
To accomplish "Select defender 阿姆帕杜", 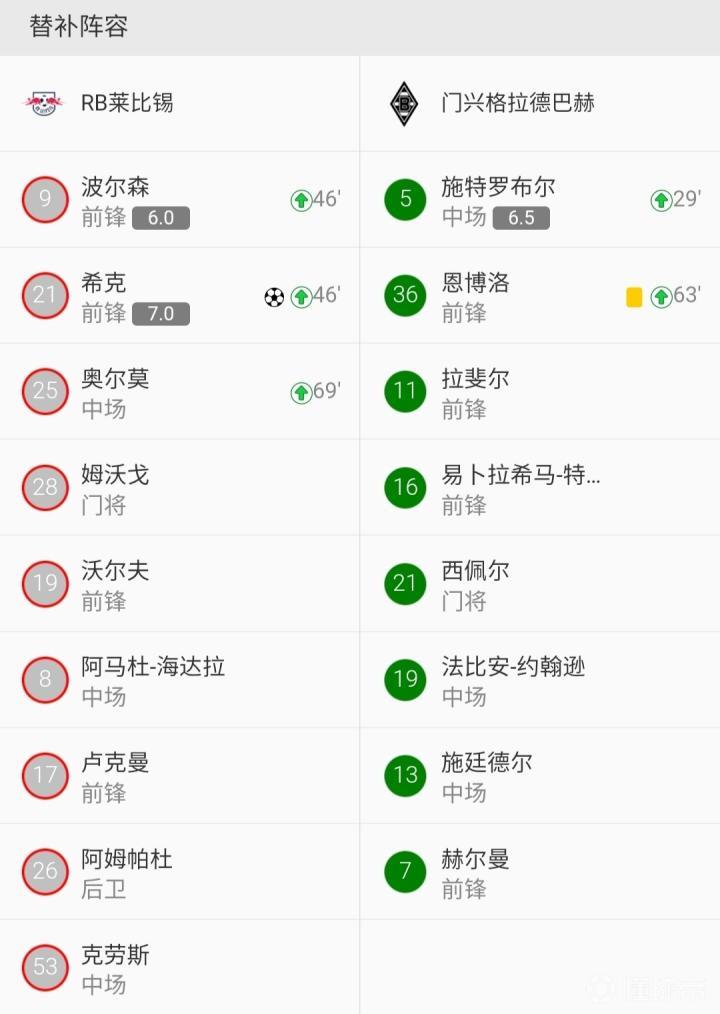I will tap(126, 860).
